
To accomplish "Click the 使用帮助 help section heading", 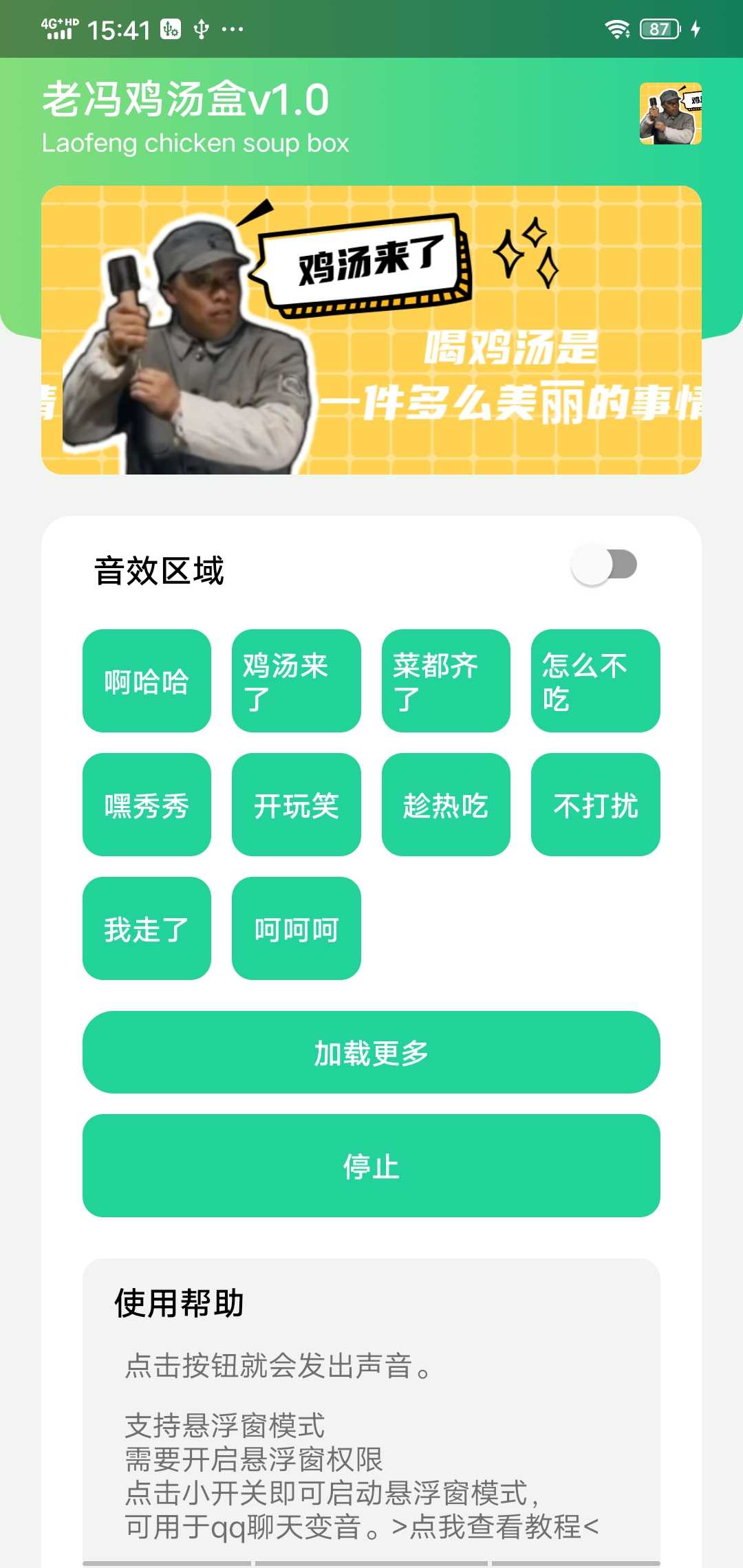I will click(180, 1303).
